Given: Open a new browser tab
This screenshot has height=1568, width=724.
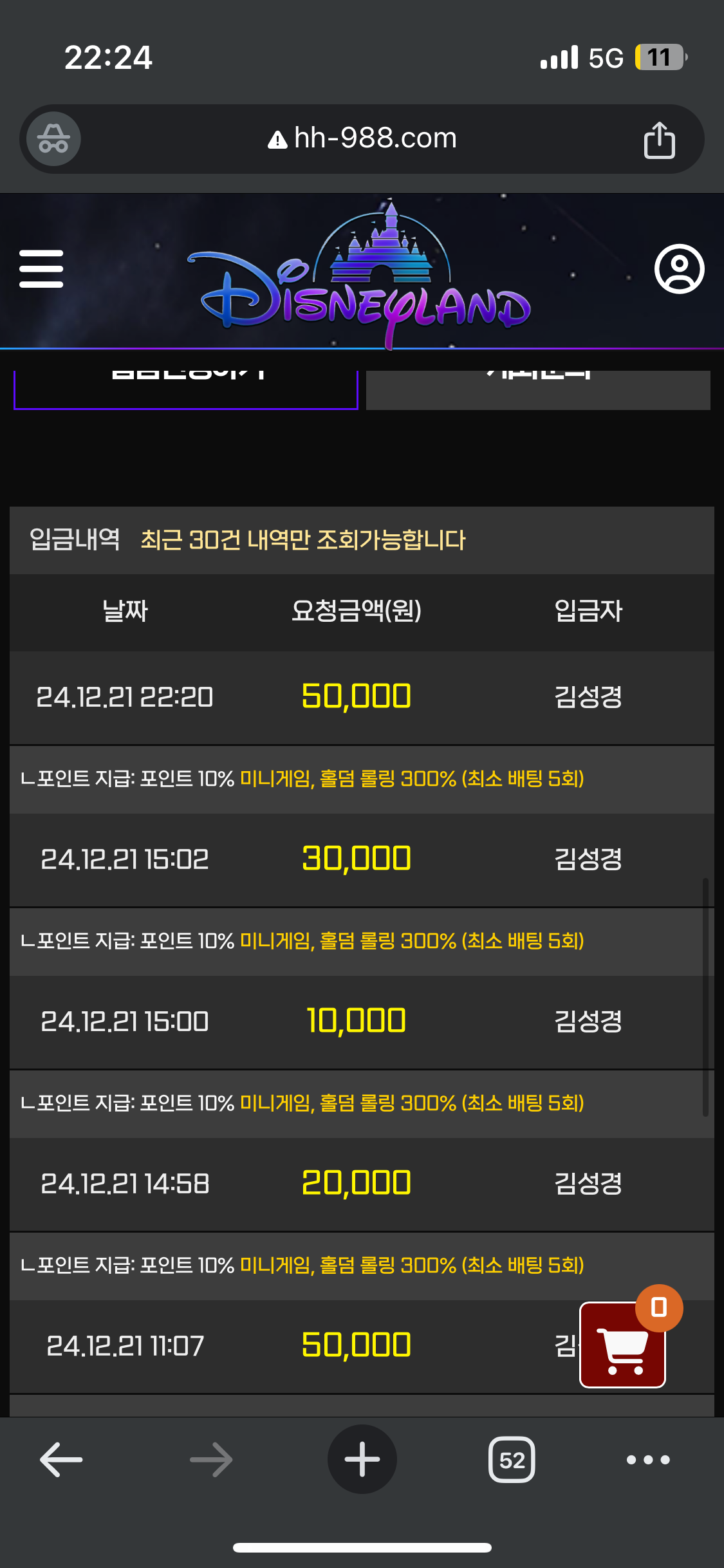Looking at the screenshot, I should [x=362, y=1459].
